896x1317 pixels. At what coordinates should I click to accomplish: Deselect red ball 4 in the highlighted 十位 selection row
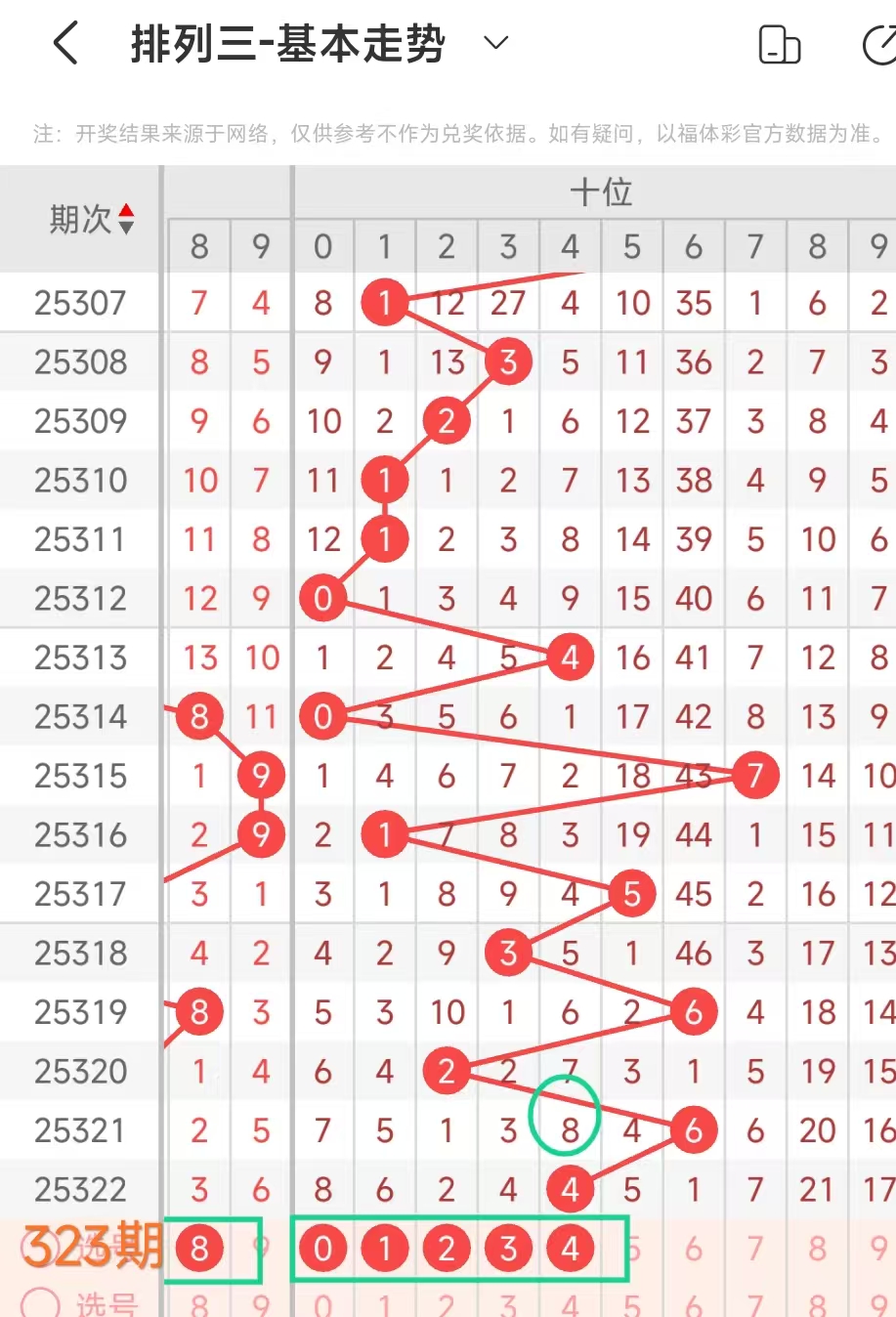(571, 1249)
